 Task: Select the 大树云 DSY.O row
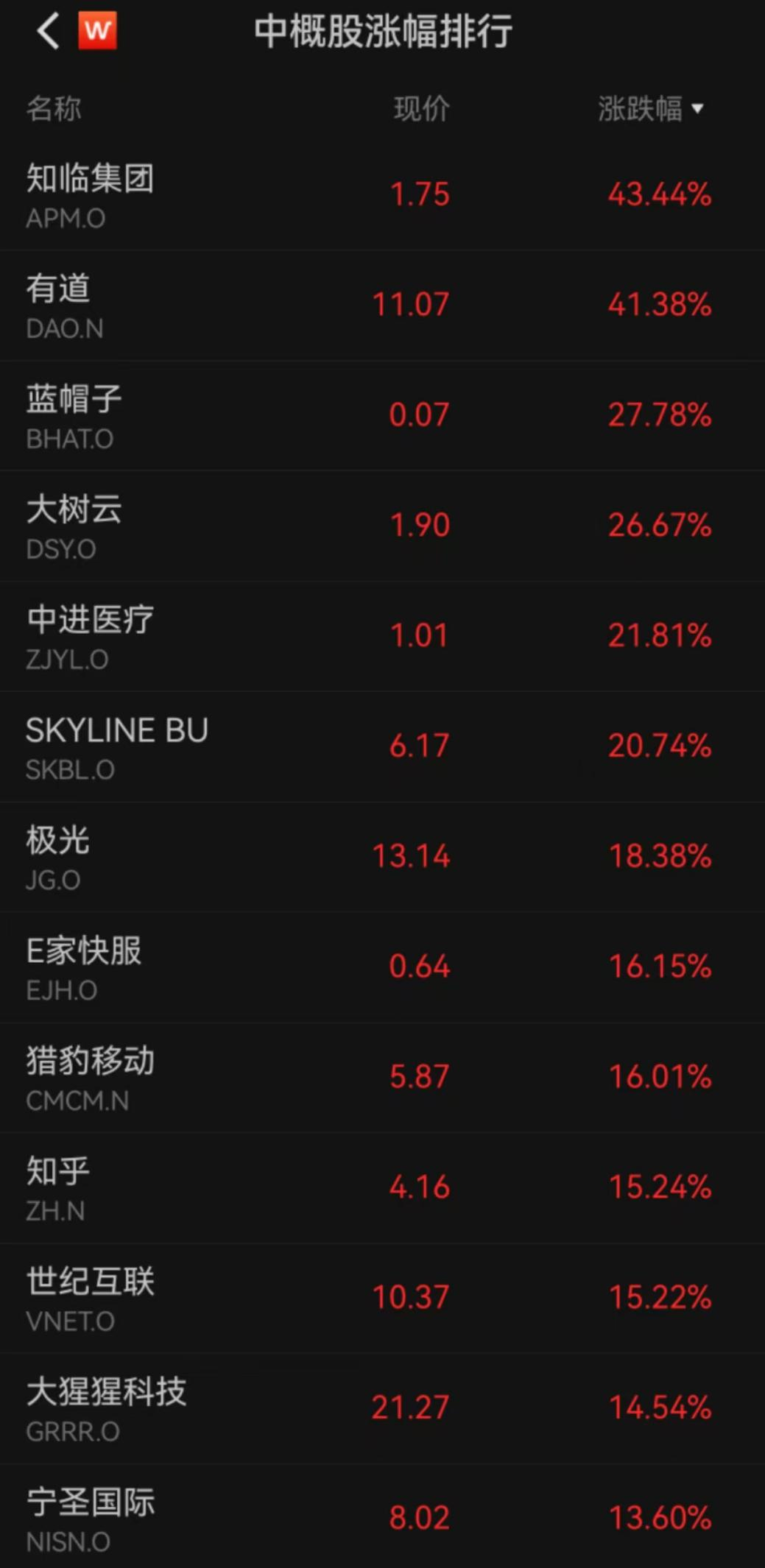pos(382,526)
